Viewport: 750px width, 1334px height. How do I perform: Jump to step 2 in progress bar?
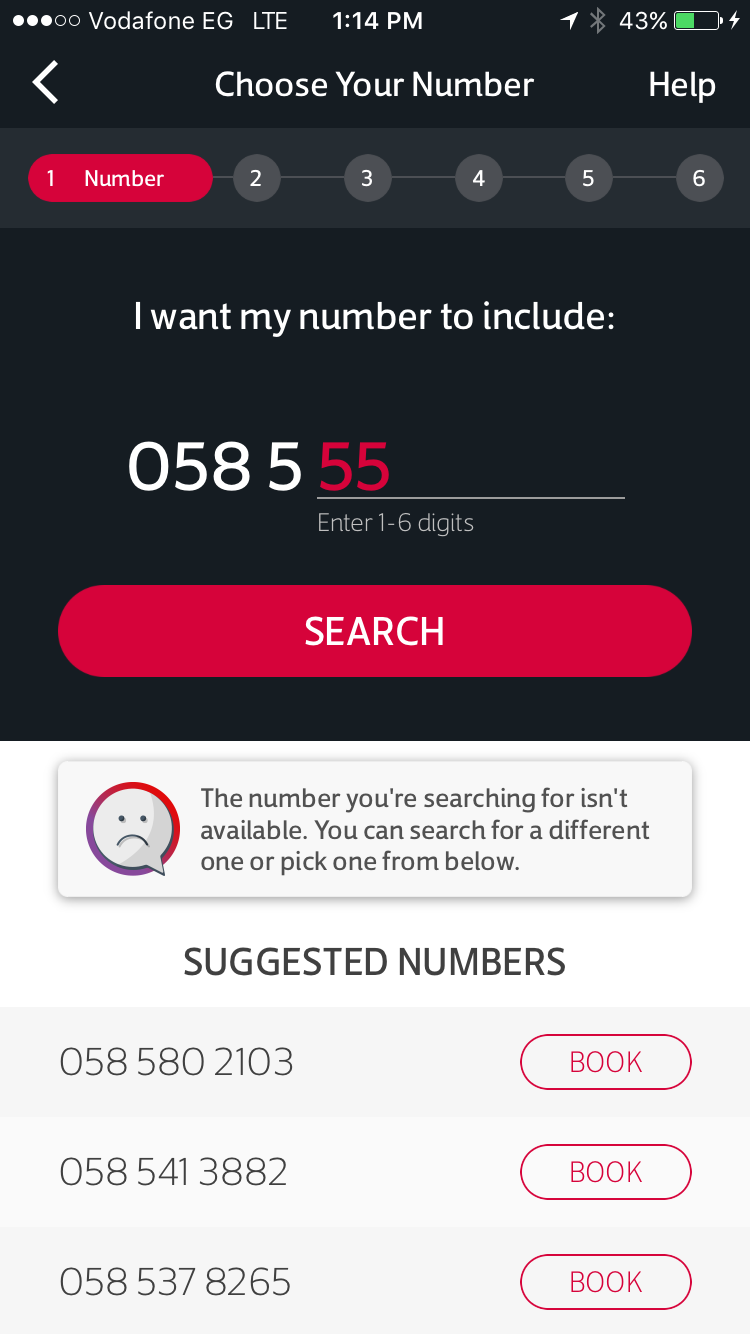(256, 178)
